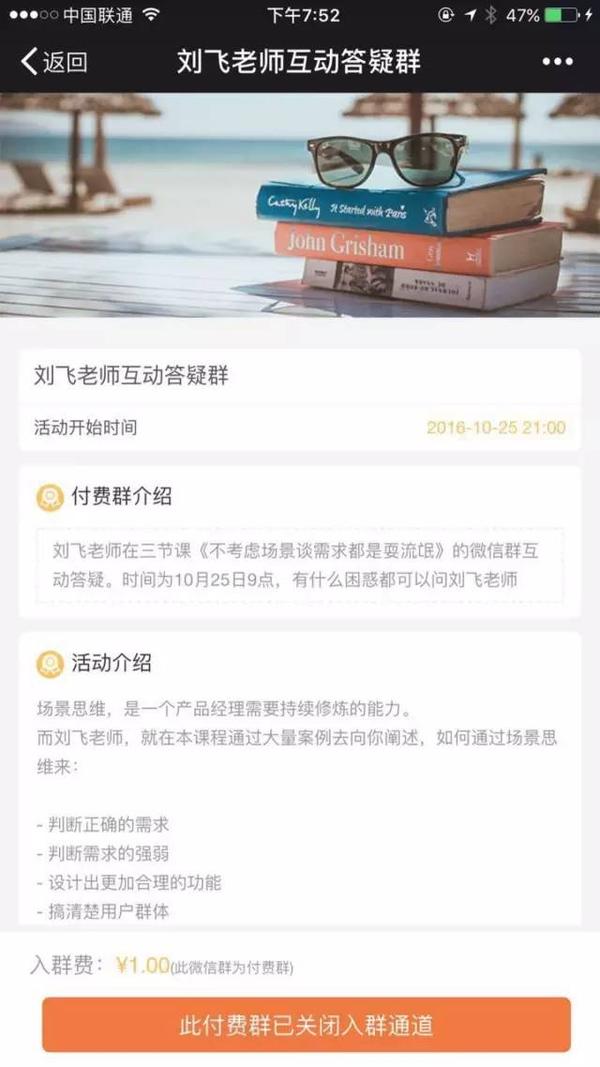Image resolution: width=600 pixels, height=1067 pixels.
Task: Go back via the 返回 button
Action: click(54, 62)
